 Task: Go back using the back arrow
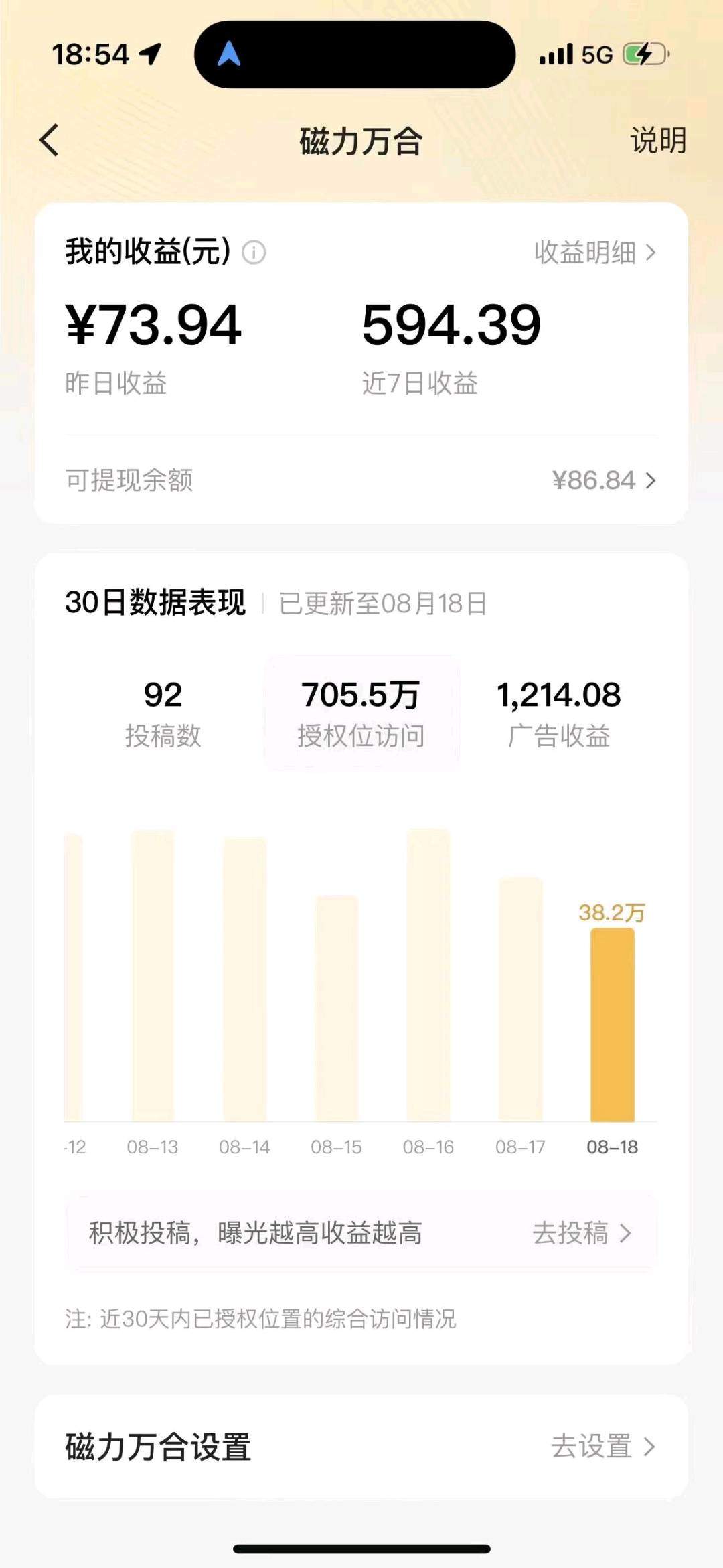[50, 141]
